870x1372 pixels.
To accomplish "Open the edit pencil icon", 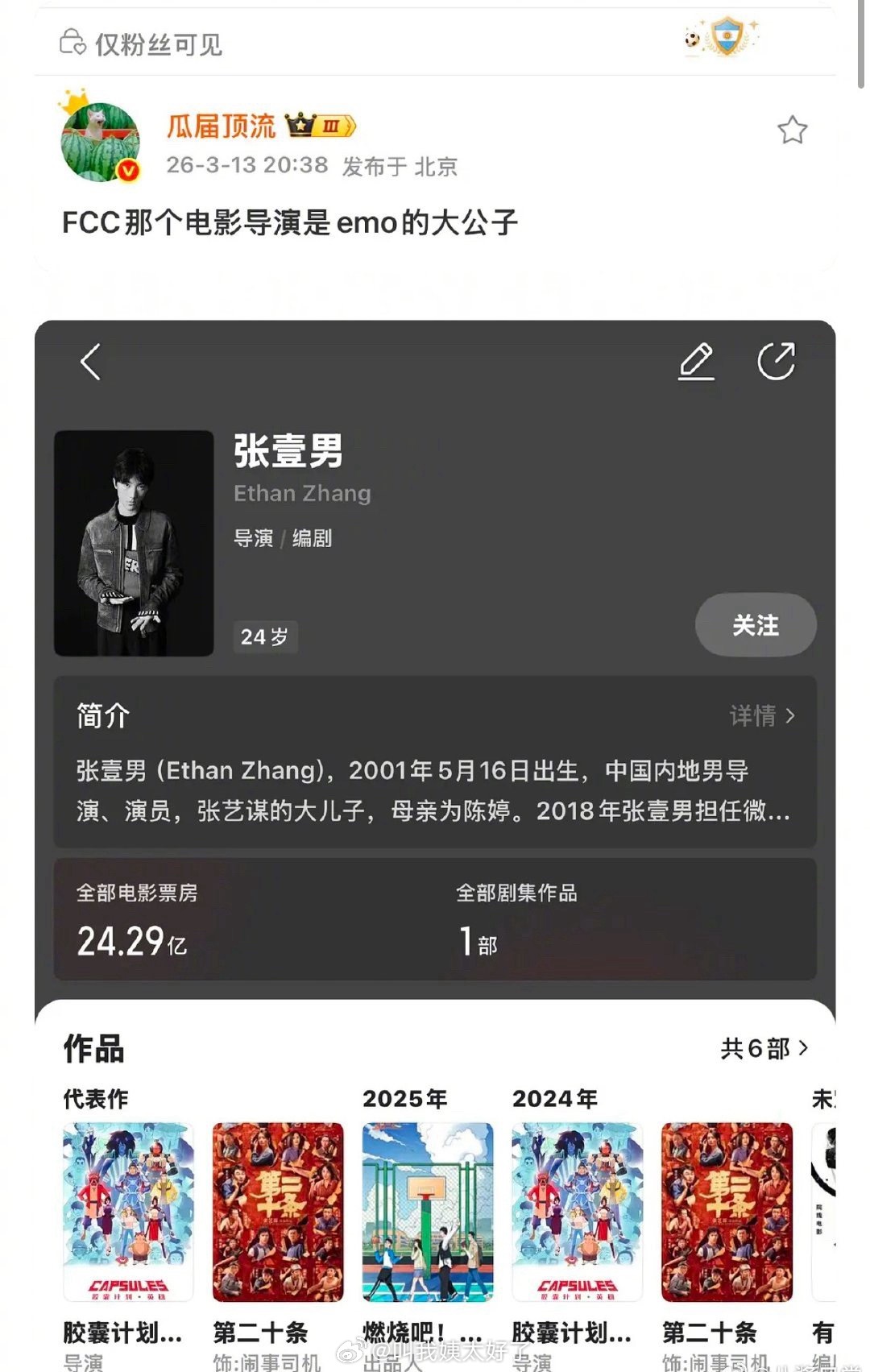I will click(697, 362).
